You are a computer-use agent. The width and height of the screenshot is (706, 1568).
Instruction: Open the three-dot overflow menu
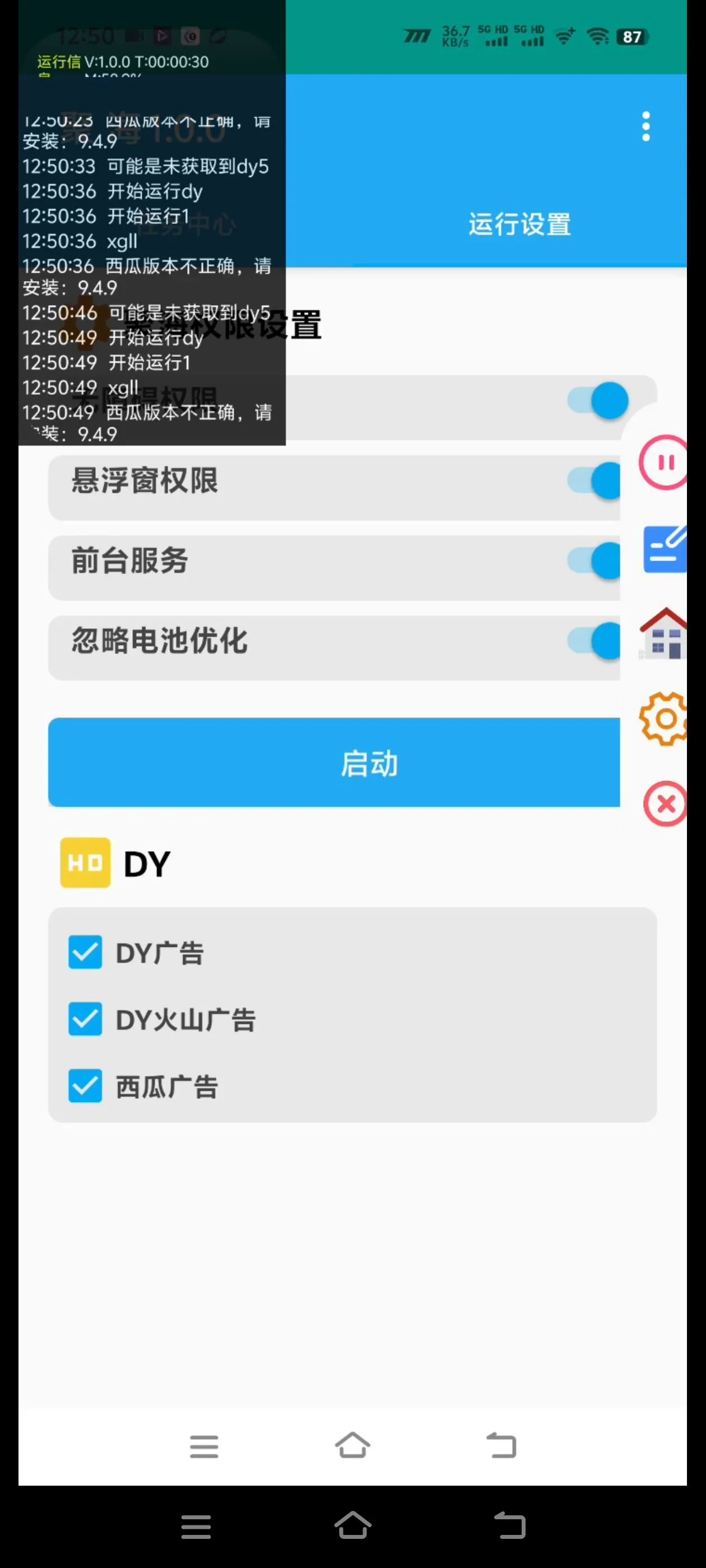tap(645, 126)
